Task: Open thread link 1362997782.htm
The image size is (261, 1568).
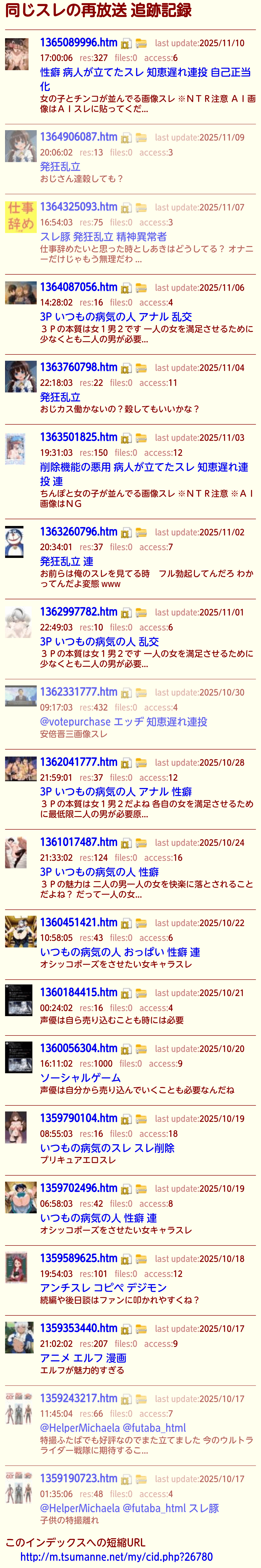Action: 79,612
